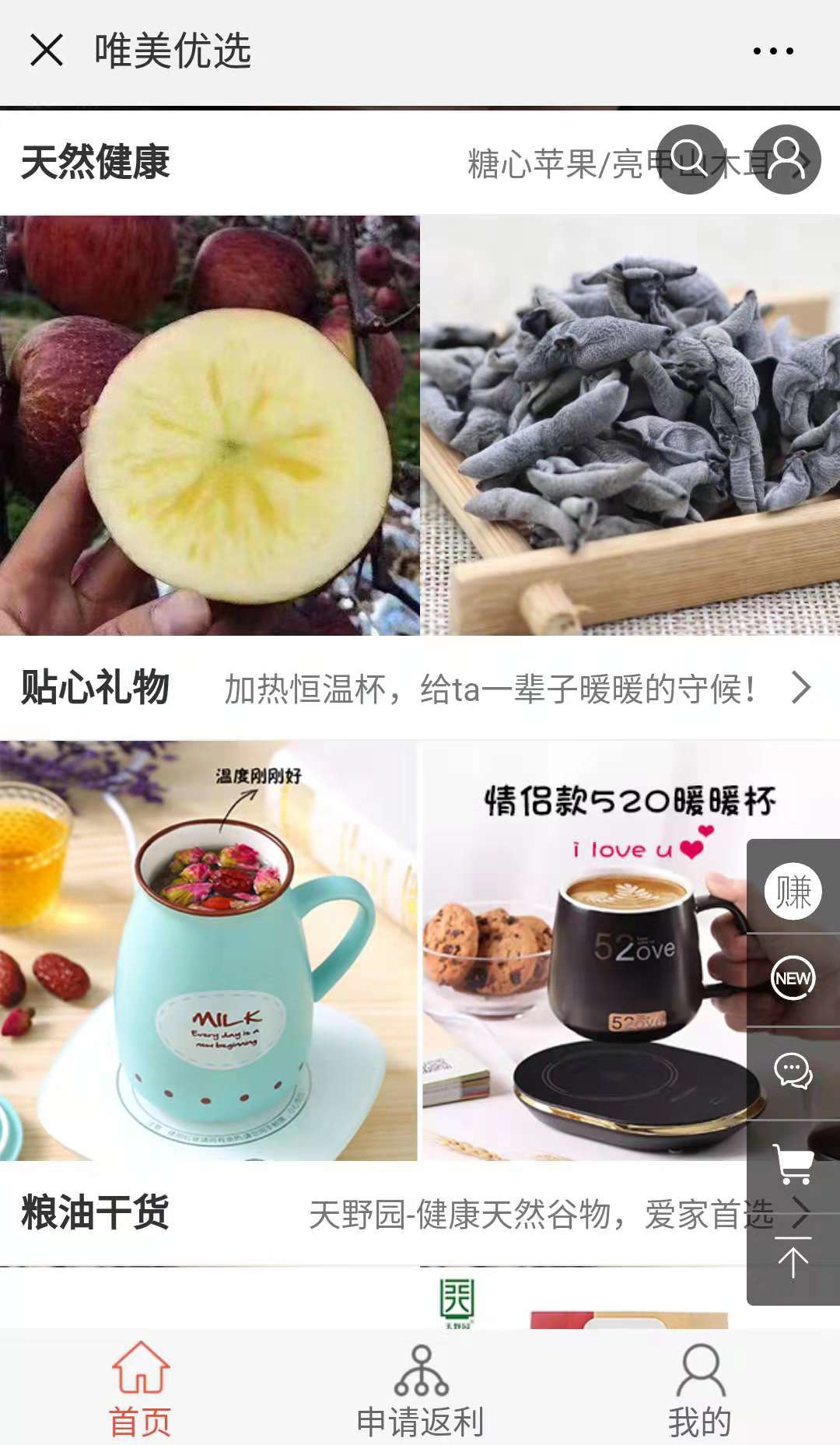Screen dimensions: 840x1445
Task: Open the blue MILK warming cup product
Action: pyautogui.click(x=208, y=950)
